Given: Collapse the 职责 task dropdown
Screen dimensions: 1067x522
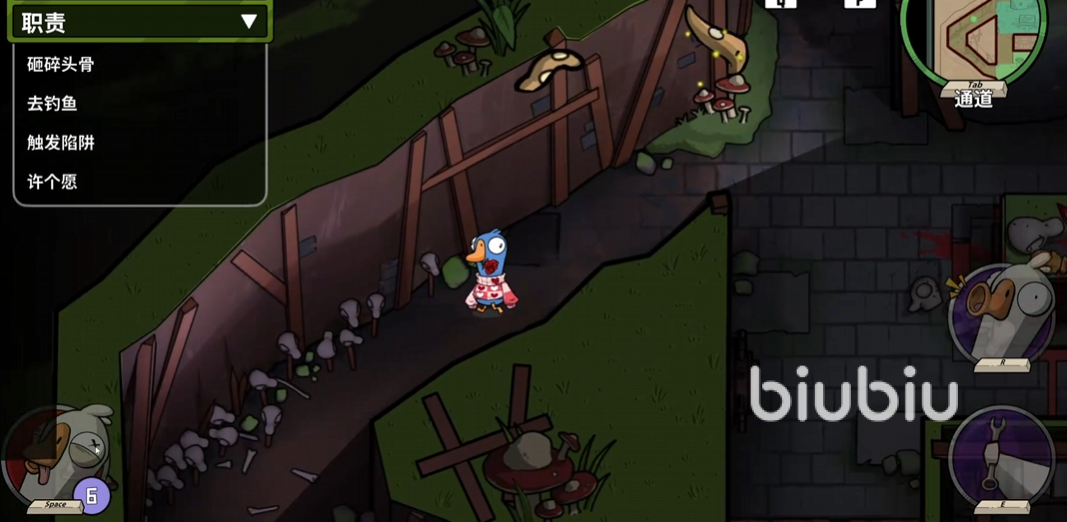Looking at the screenshot, I should [x=248, y=21].
